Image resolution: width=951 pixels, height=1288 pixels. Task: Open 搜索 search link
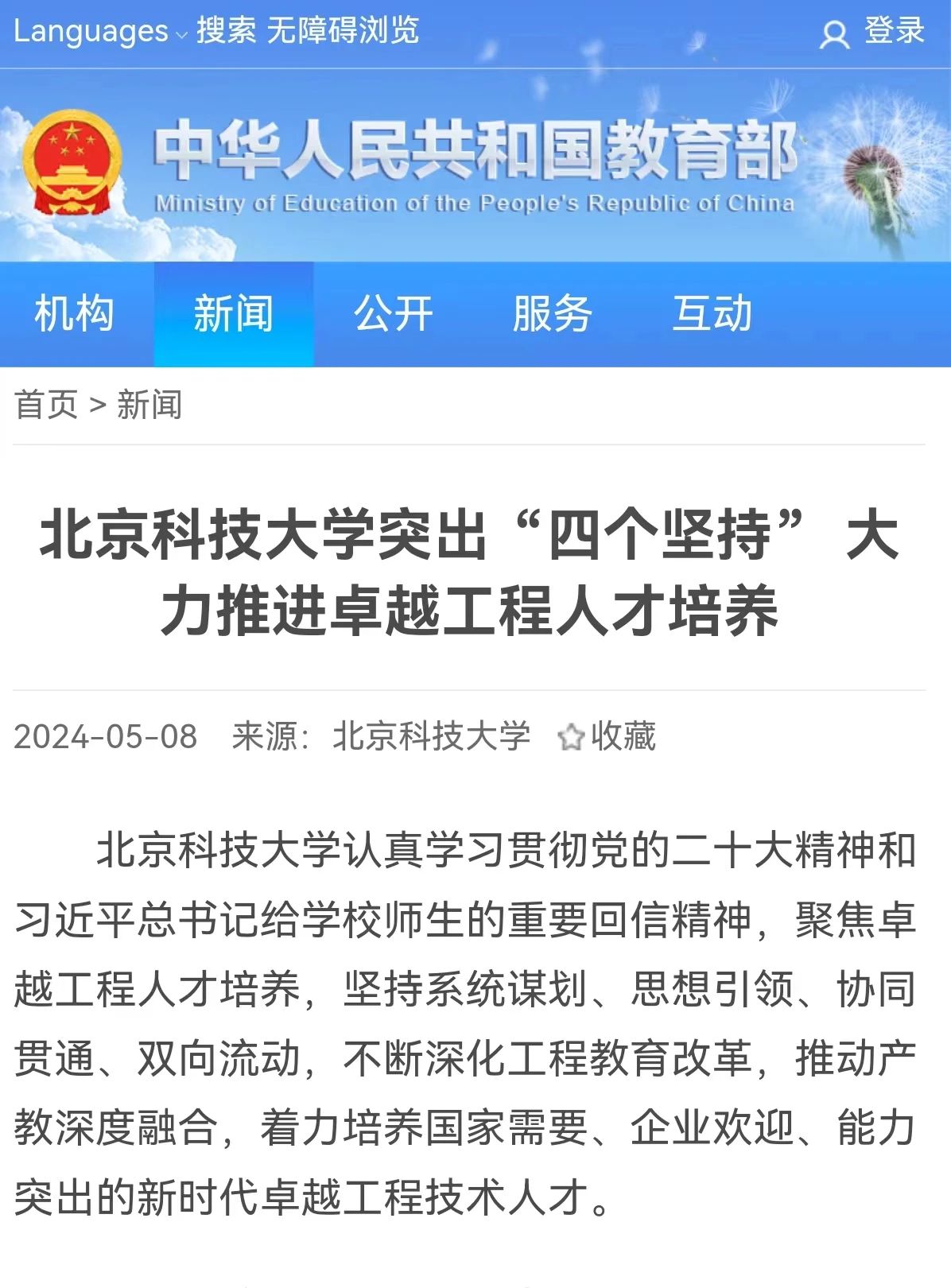pyautogui.click(x=226, y=32)
